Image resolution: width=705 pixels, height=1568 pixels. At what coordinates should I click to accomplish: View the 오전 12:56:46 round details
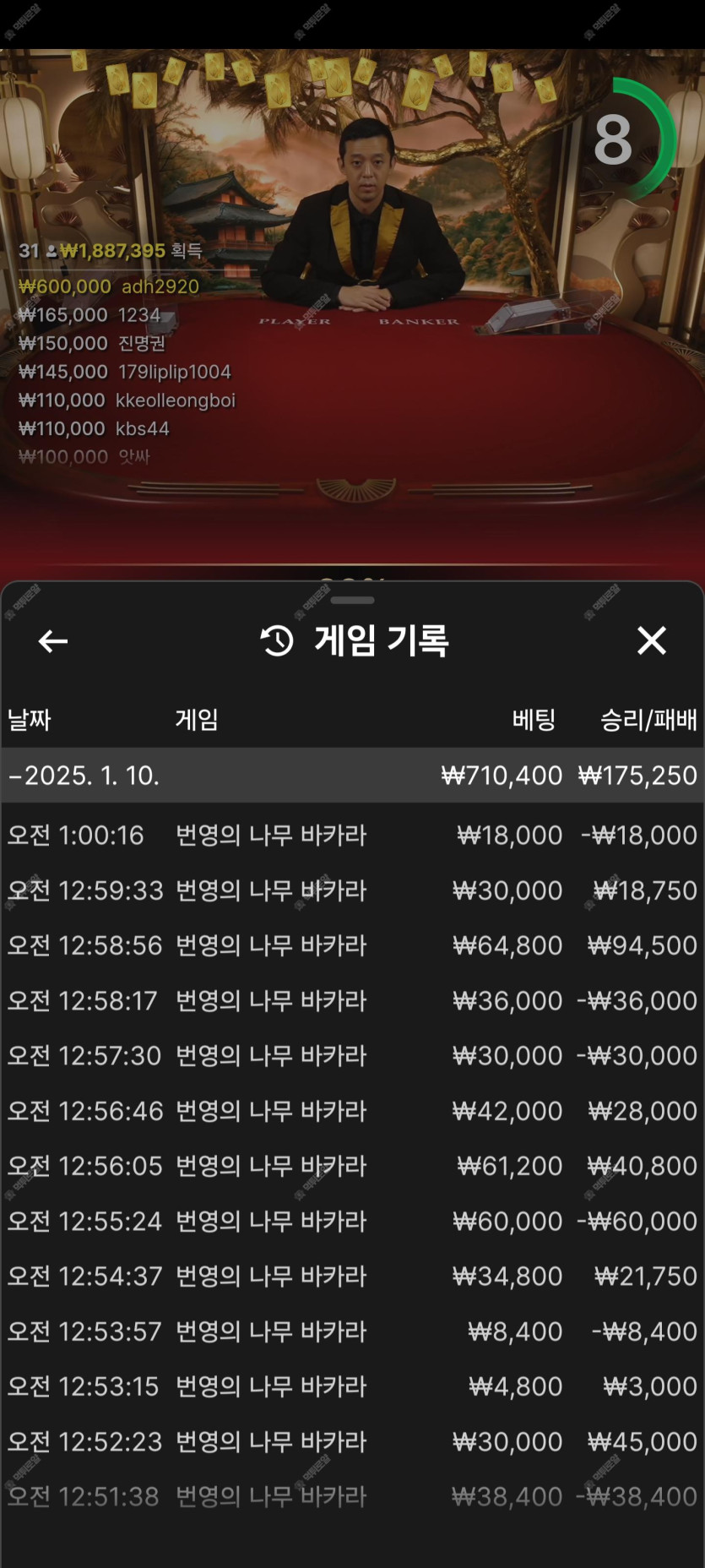click(x=352, y=1111)
